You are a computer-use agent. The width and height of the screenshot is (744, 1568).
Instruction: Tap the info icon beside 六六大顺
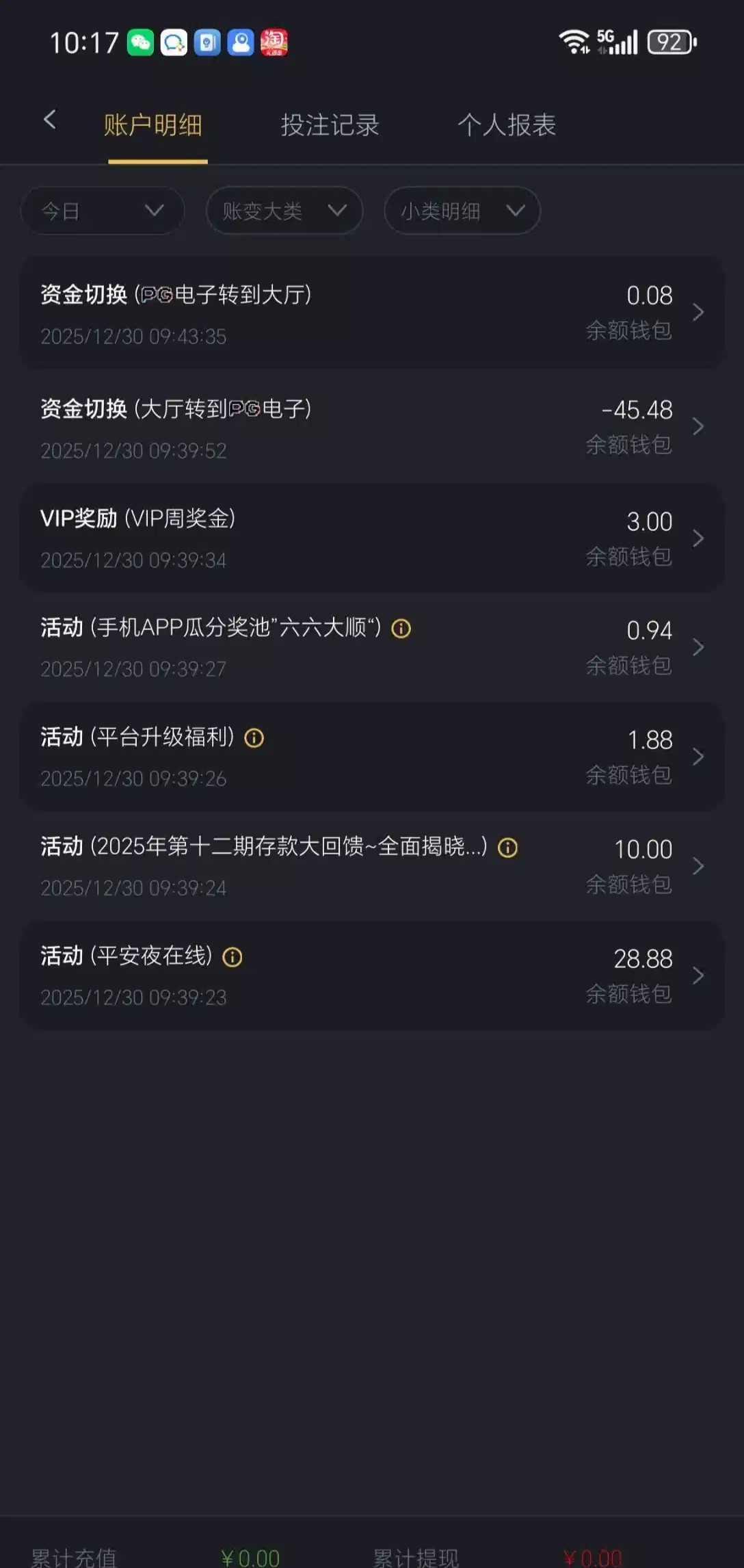click(x=401, y=629)
